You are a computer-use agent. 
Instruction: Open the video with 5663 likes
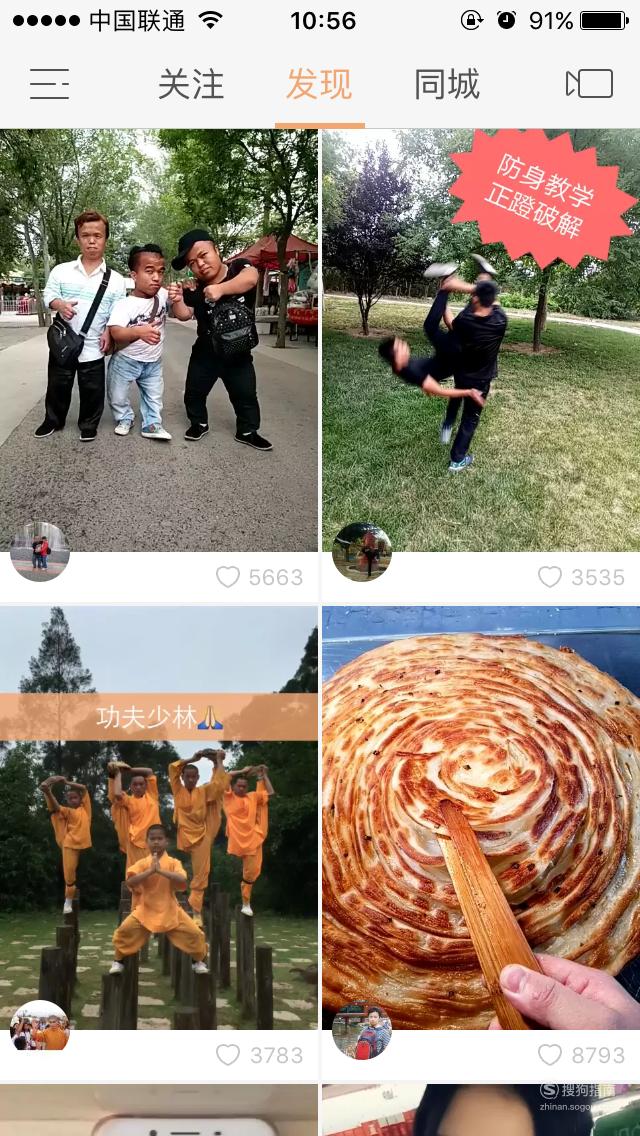(x=159, y=341)
